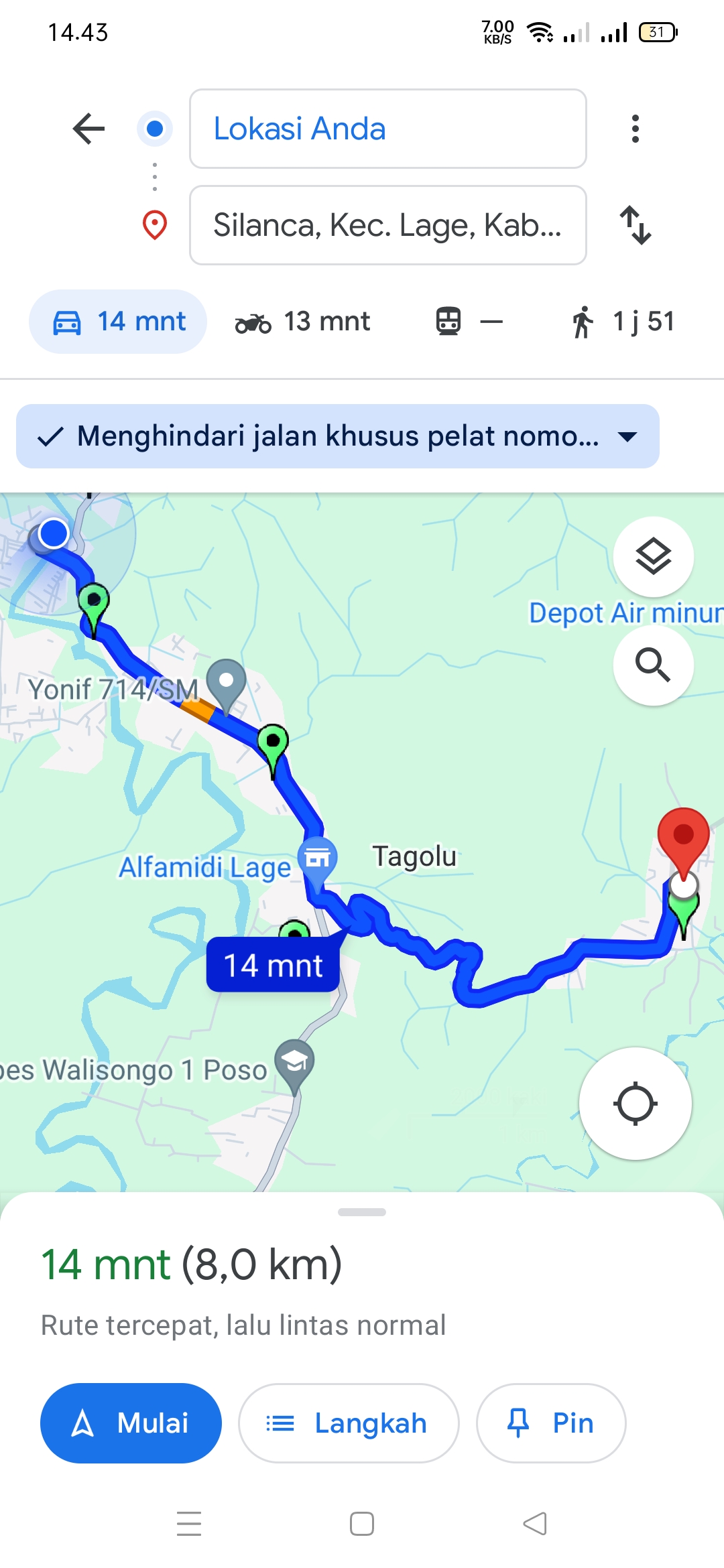The height and width of the screenshot is (1568, 724).
Task: View route steps with Langkah
Action: (x=349, y=1423)
